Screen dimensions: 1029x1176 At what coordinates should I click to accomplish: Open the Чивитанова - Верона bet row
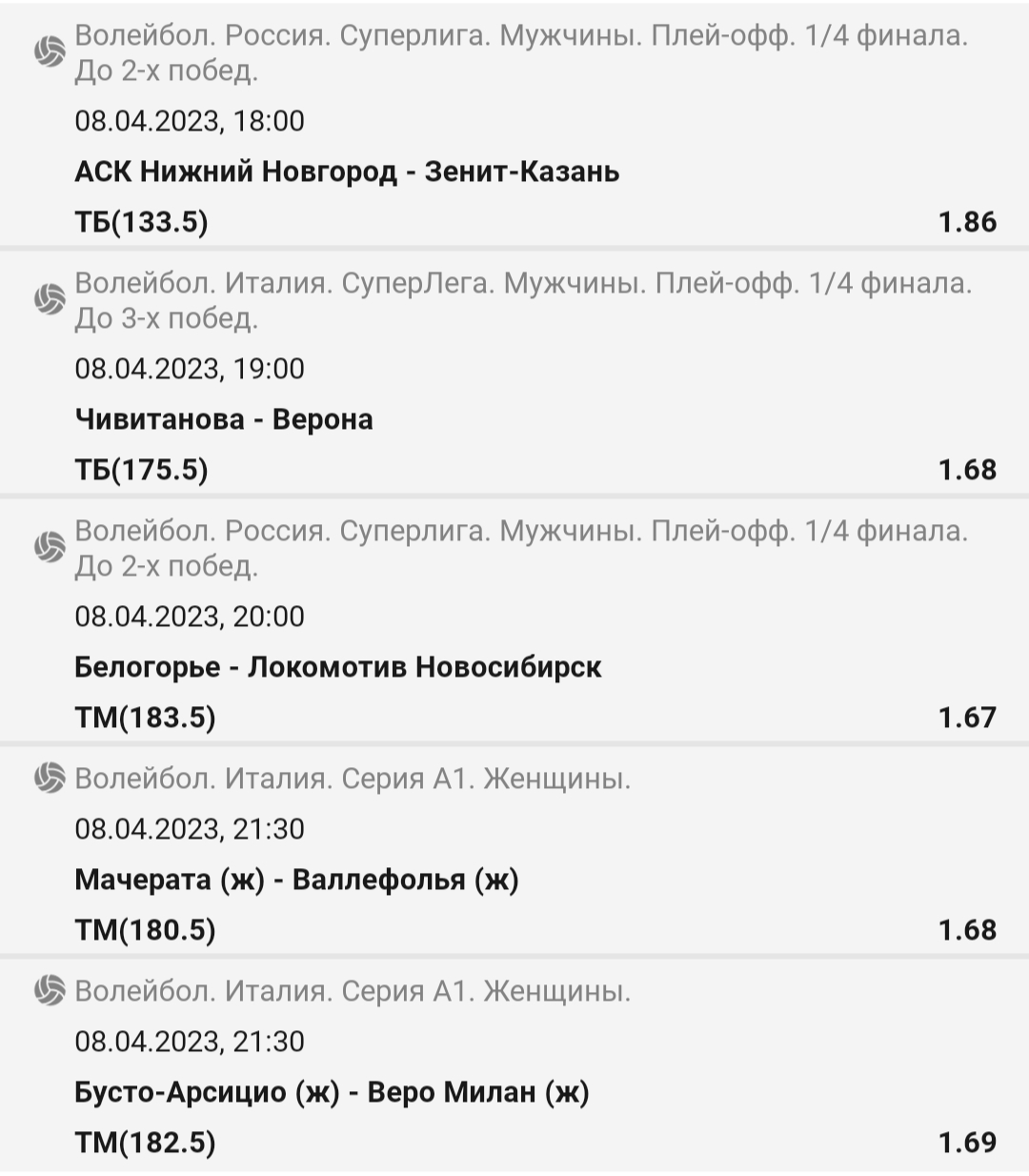(224, 420)
